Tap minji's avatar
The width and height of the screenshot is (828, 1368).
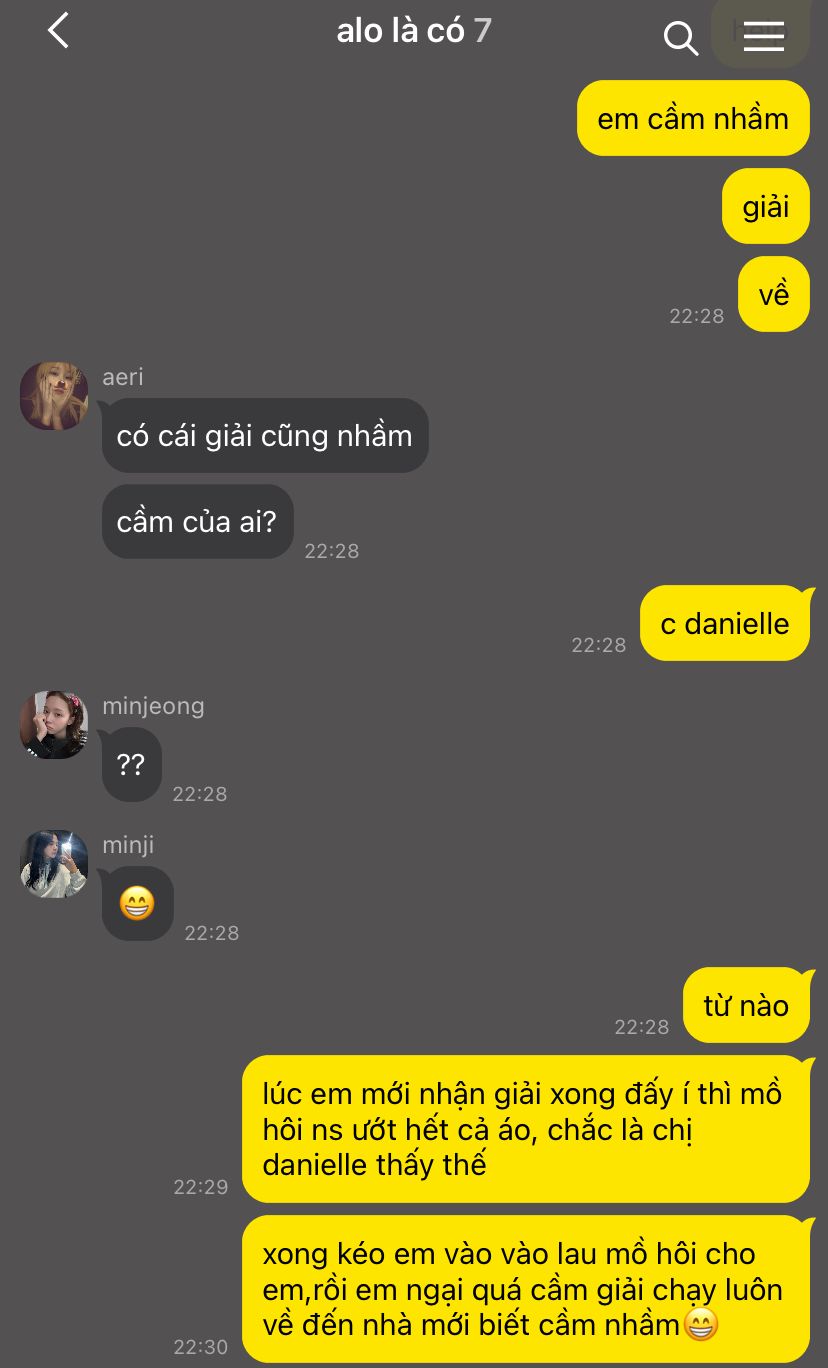coord(54,864)
